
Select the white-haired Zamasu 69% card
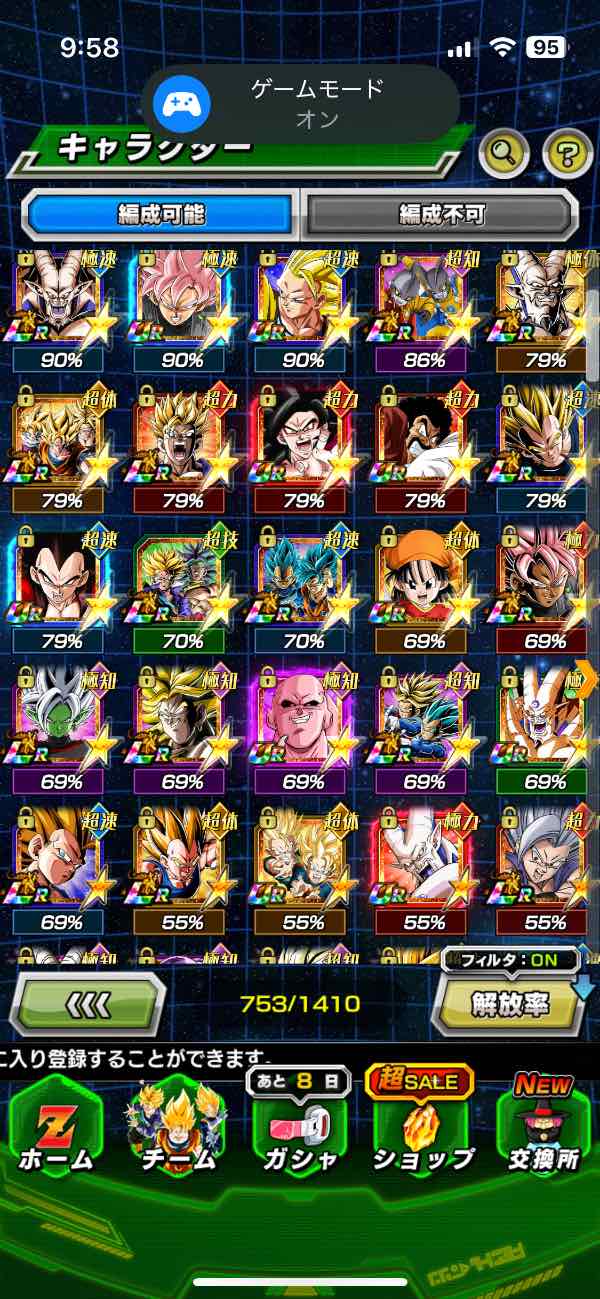click(x=60, y=728)
